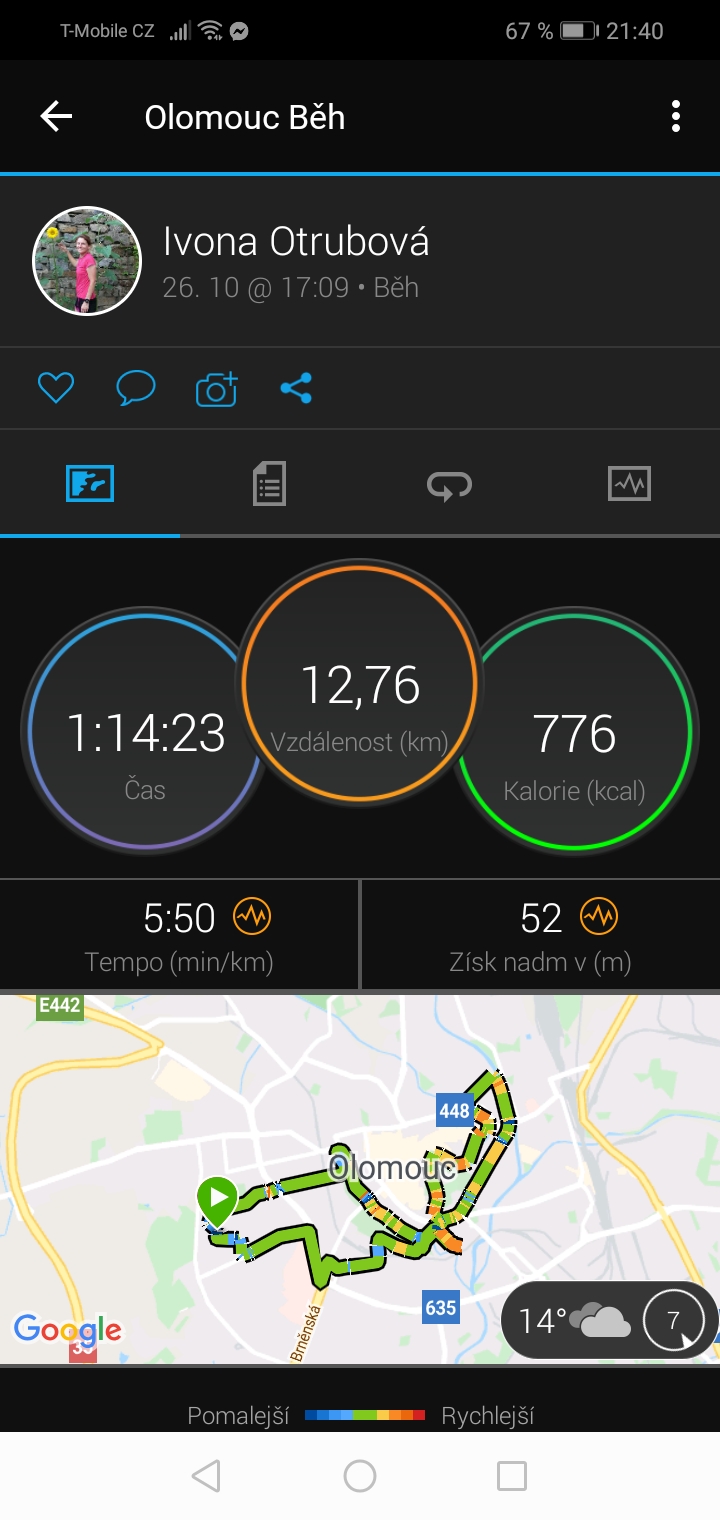
Task: Open Ivona Otrubová's profile picture
Action: pyautogui.click(x=87, y=261)
